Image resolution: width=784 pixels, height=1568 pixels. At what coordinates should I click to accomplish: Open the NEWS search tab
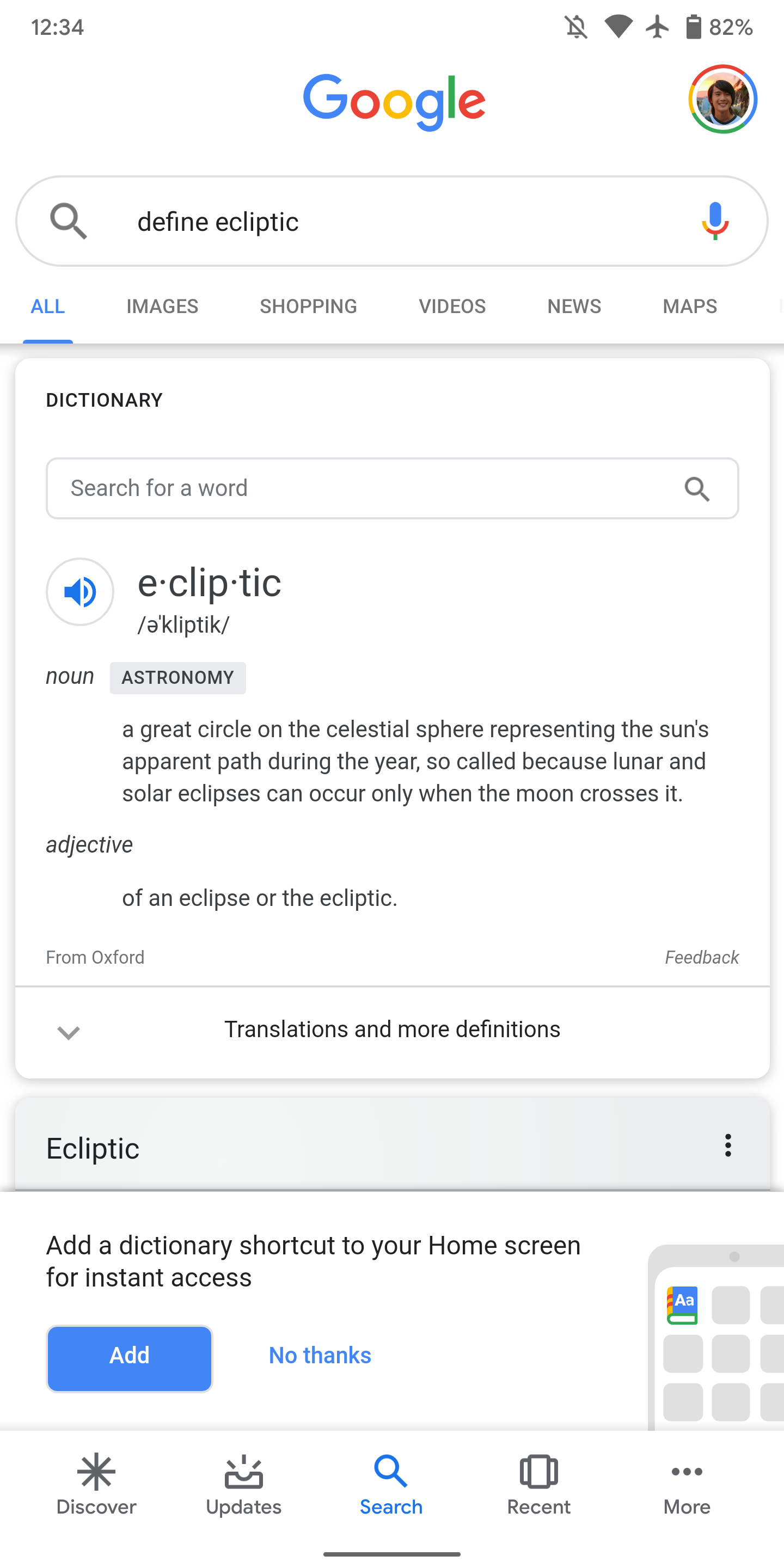[x=573, y=306]
